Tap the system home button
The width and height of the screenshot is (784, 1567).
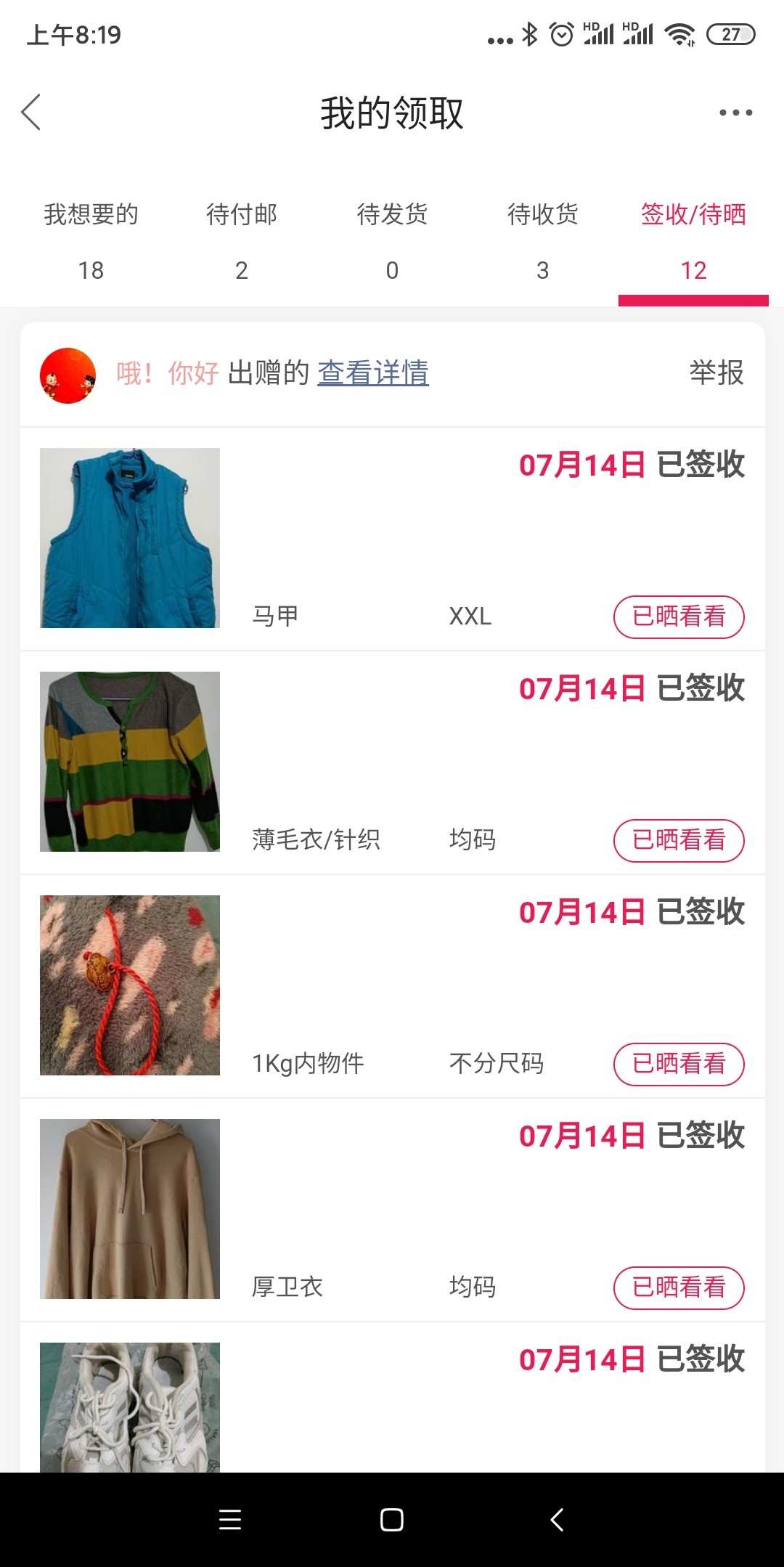tap(392, 1520)
